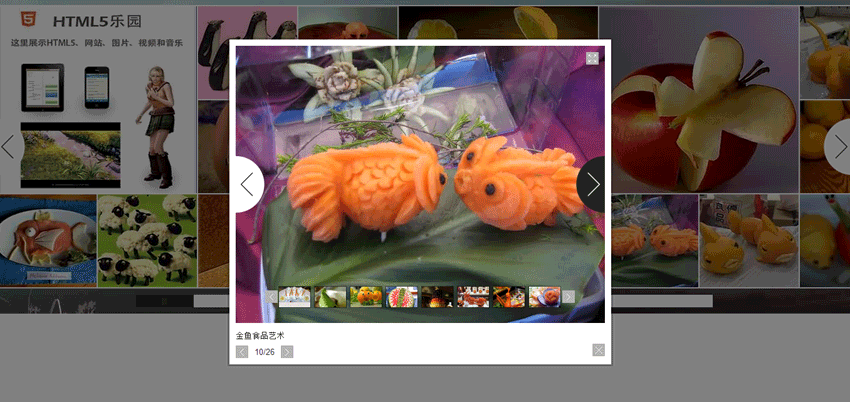Screen dimensions: 850x402
Task: Open the sheep-shaped food photo in background gallery
Action: click(147, 240)
